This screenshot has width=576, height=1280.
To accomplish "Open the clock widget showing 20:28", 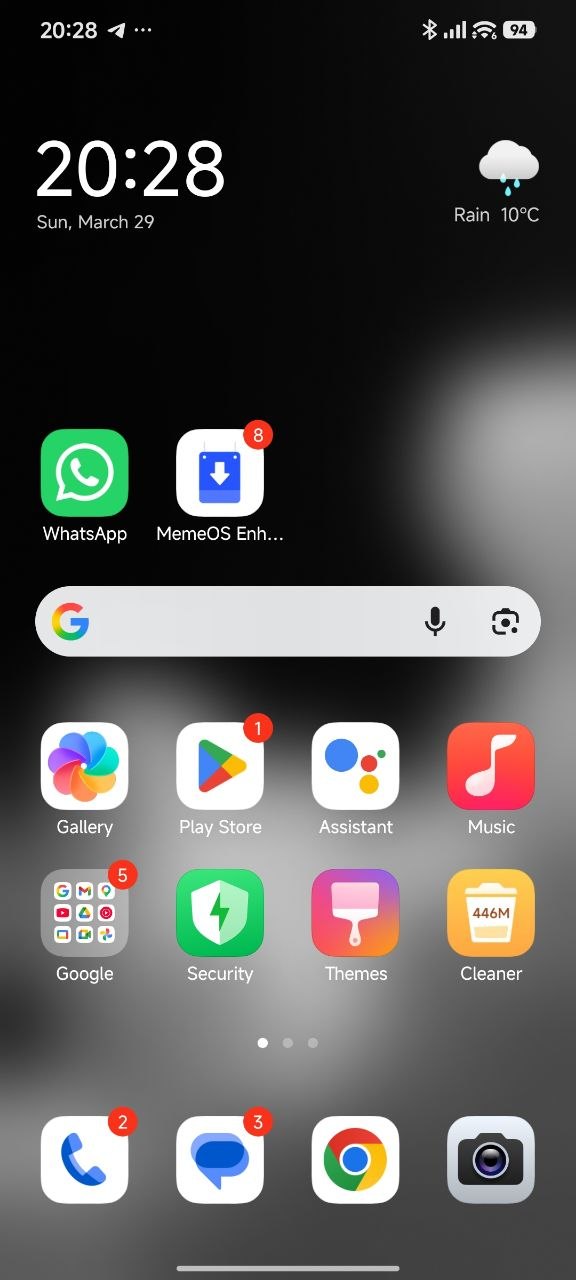I will point(130,184).
